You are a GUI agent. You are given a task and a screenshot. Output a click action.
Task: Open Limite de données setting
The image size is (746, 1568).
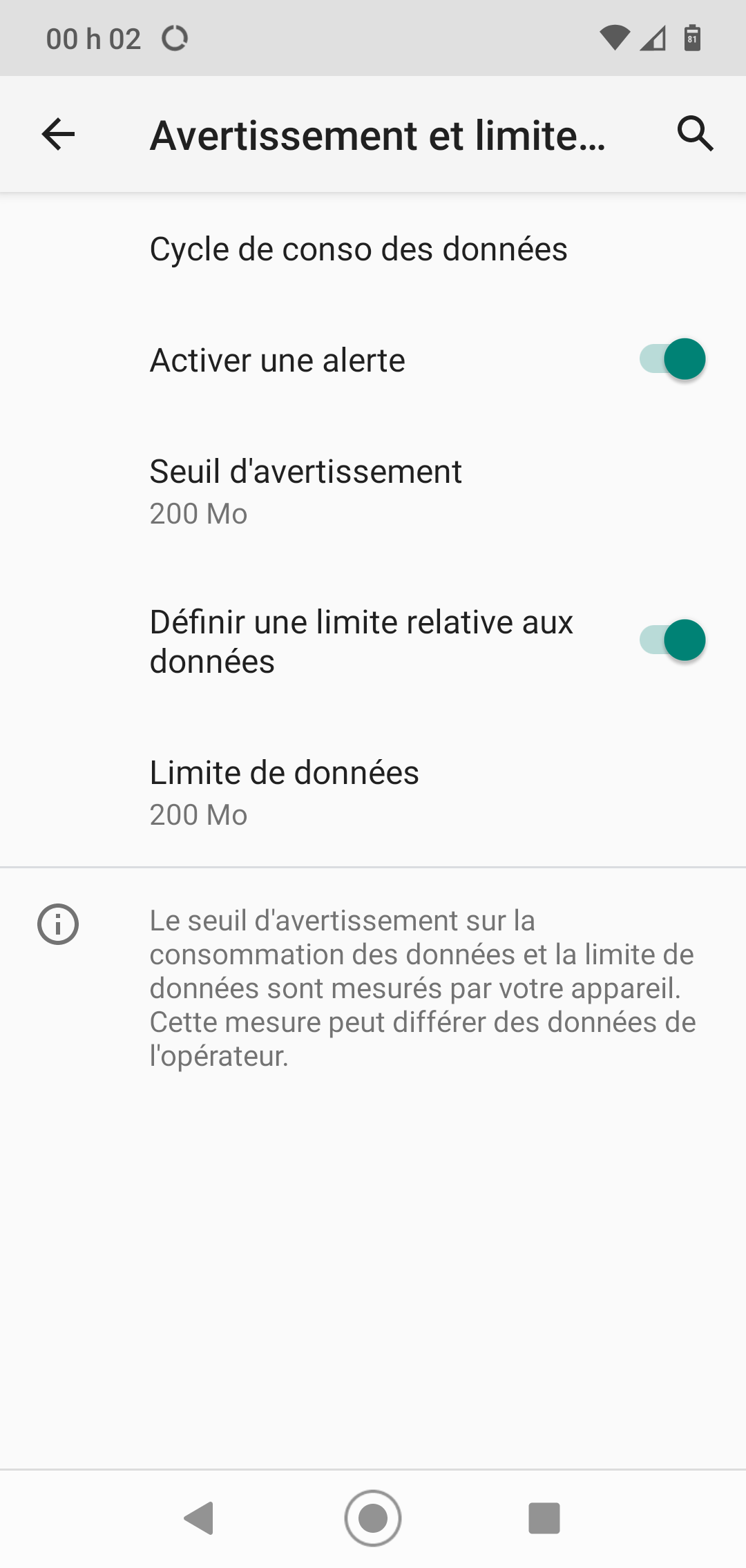coord(373,792)
